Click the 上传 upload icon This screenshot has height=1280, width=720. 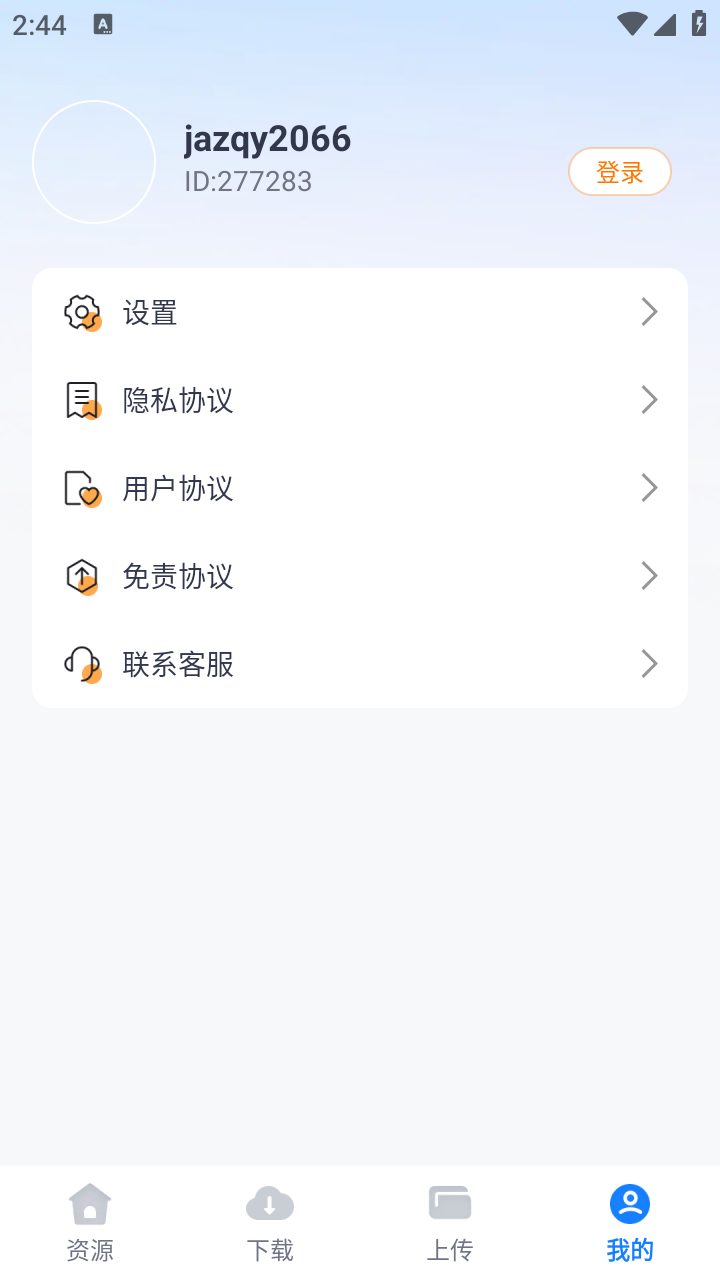coord(450,1204)
